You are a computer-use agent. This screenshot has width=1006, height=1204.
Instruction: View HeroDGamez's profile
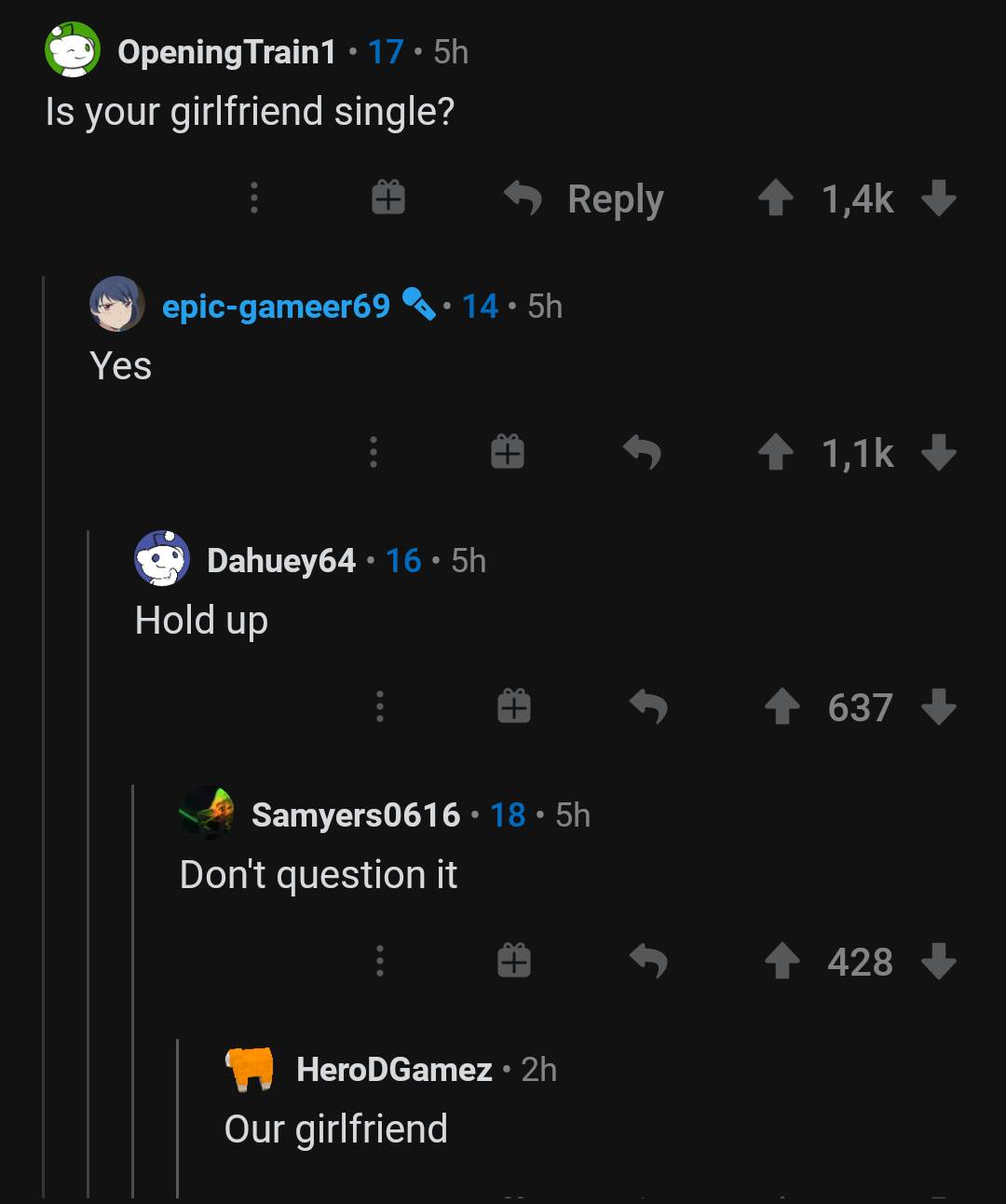click(x=393, y=1070)
